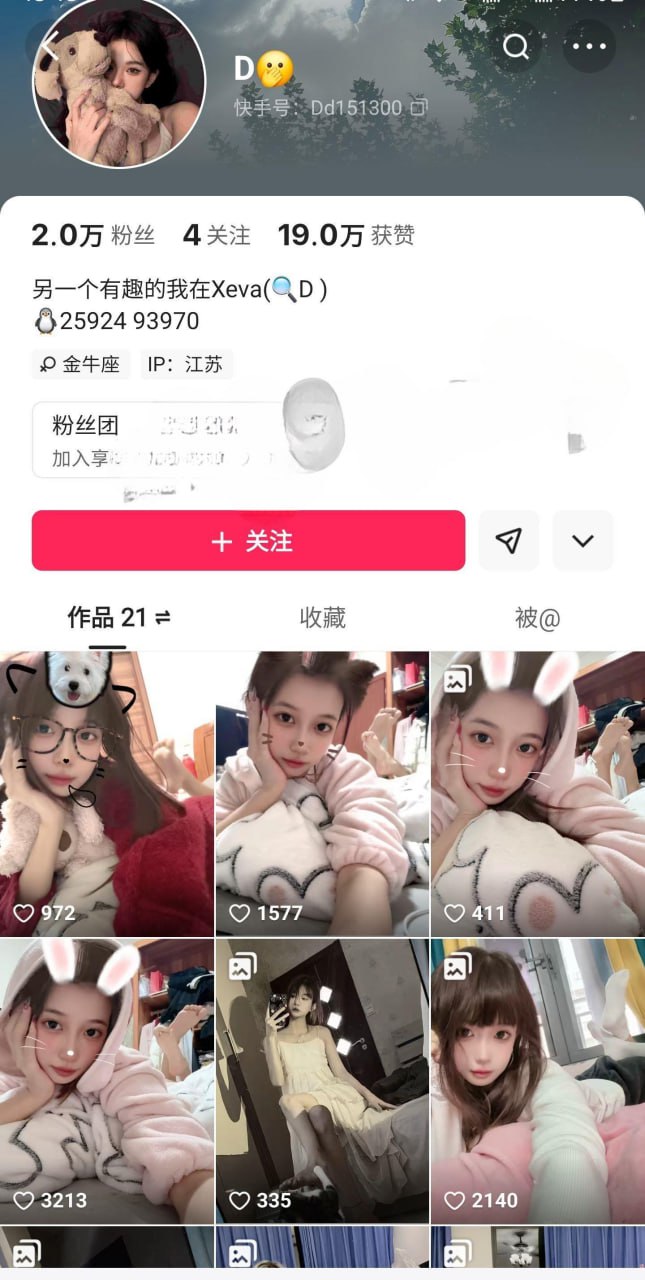Copy the Kuaishou ID Dd151300
Image resolution: width=645 pixels, height=1280 pixels.
click(420, 107)
